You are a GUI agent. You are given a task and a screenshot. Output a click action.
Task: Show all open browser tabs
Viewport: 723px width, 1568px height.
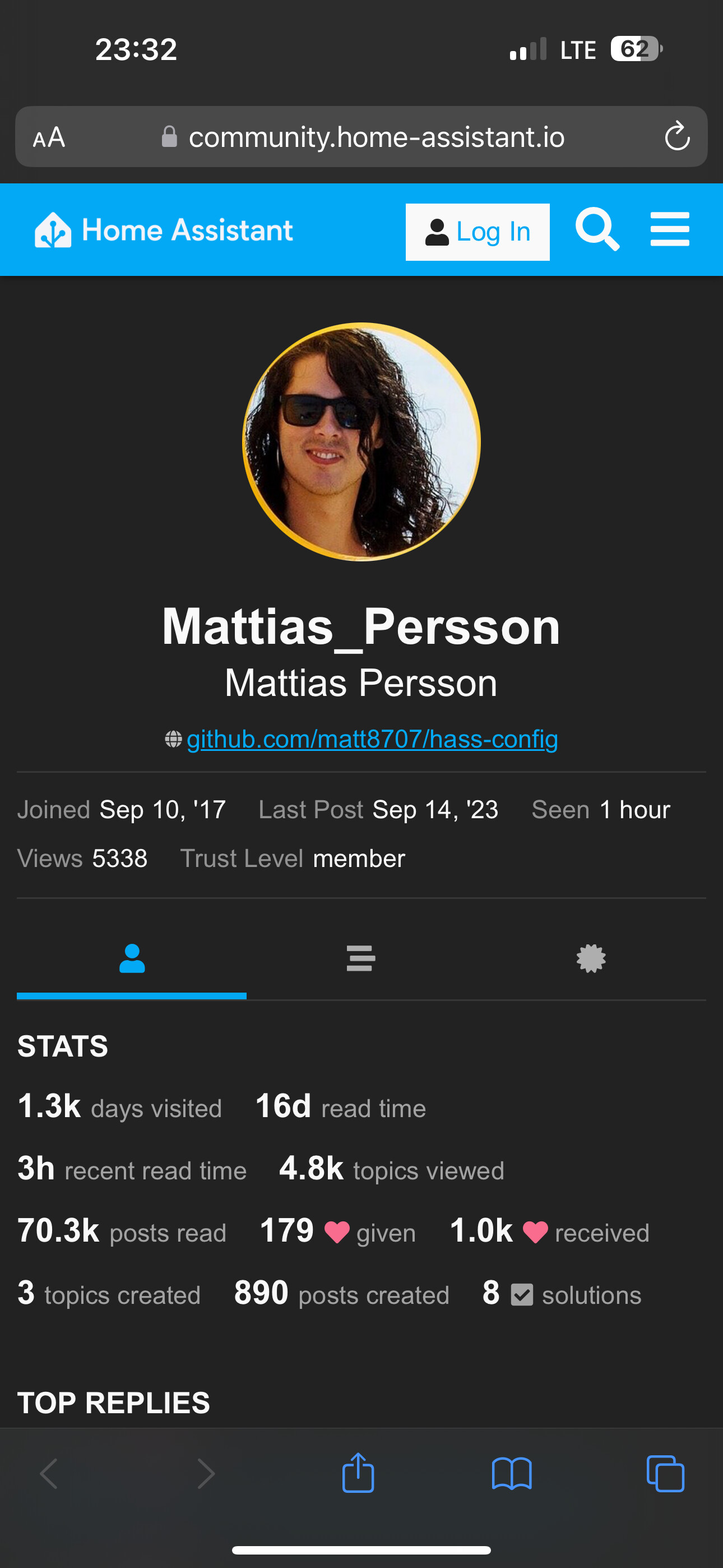coord(665,1474)
